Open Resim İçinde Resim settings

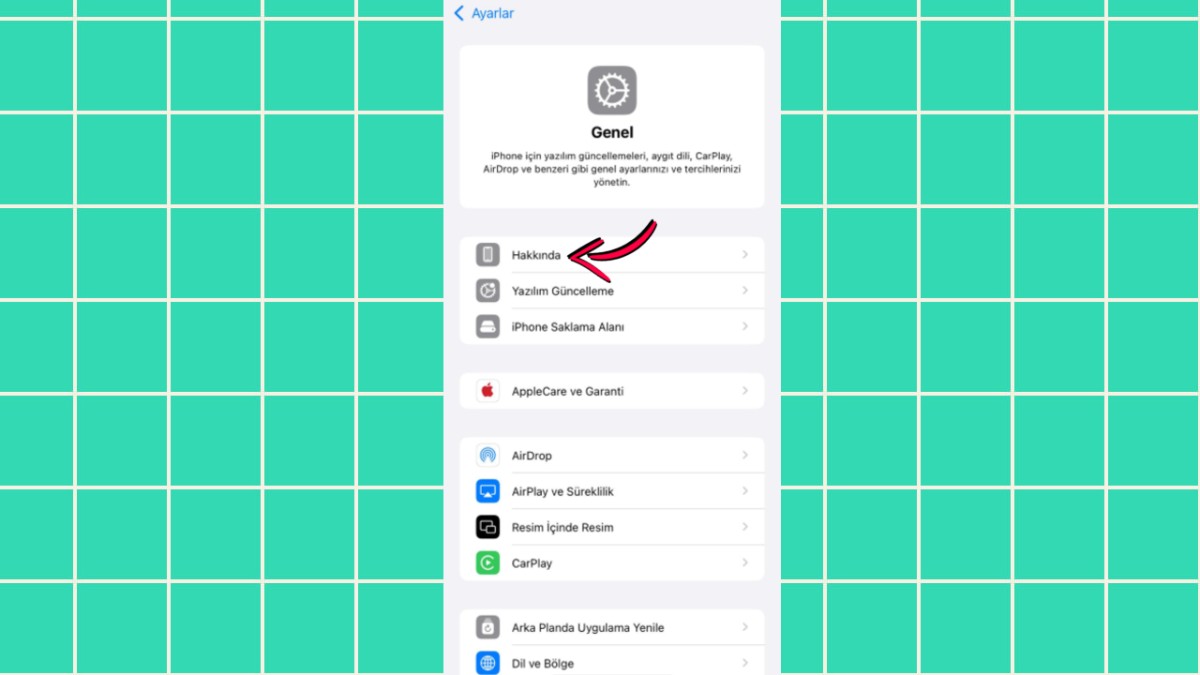tap(611, 527)
